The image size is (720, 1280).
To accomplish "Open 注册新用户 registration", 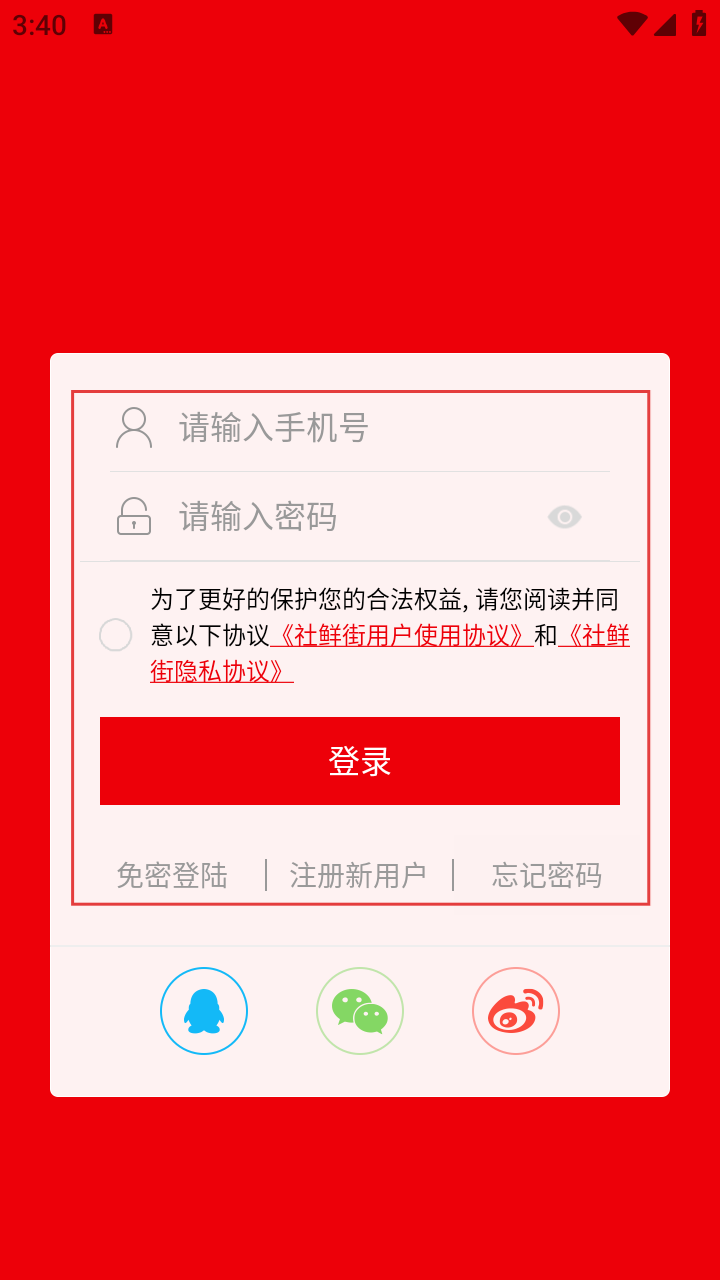I will 358,875.
